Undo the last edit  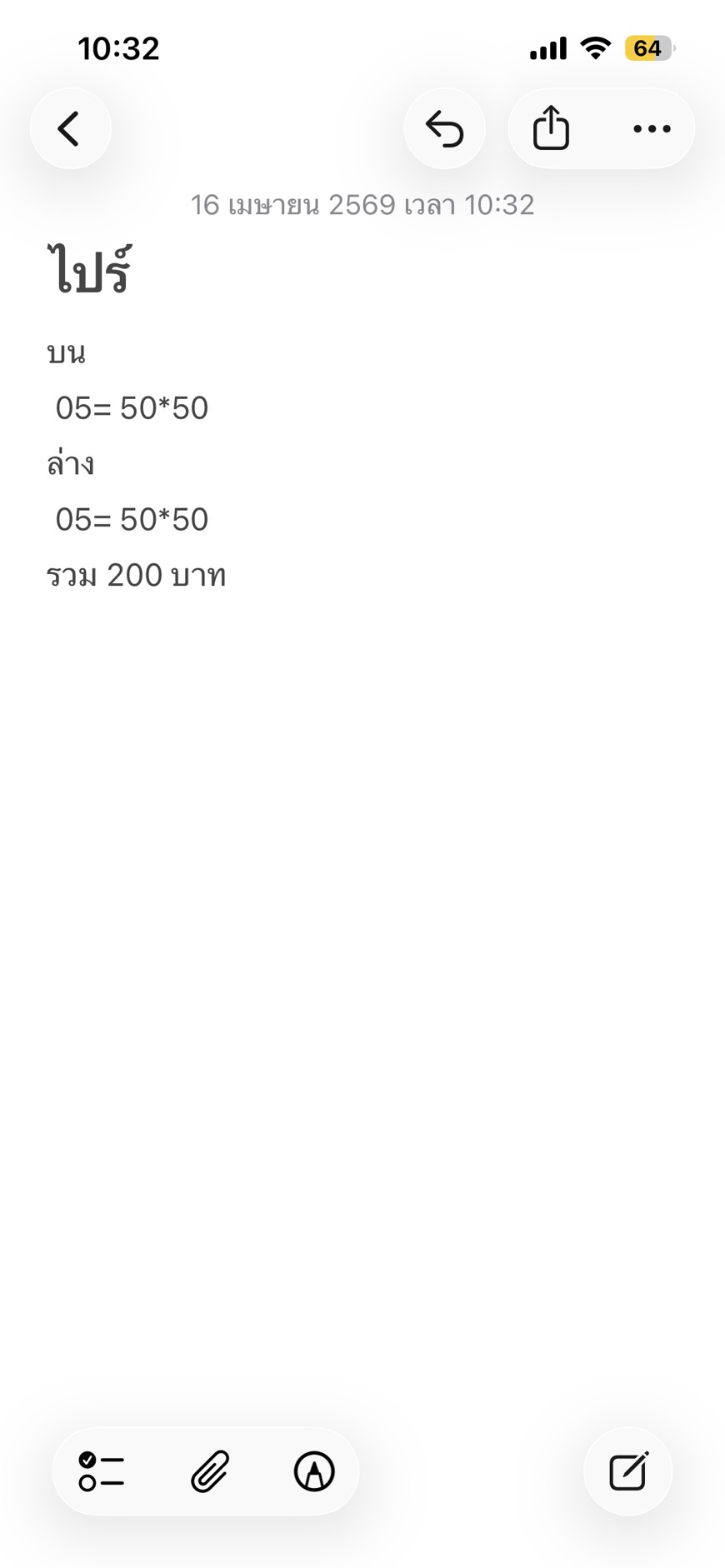pyautogui.click(x=444, y=129)
